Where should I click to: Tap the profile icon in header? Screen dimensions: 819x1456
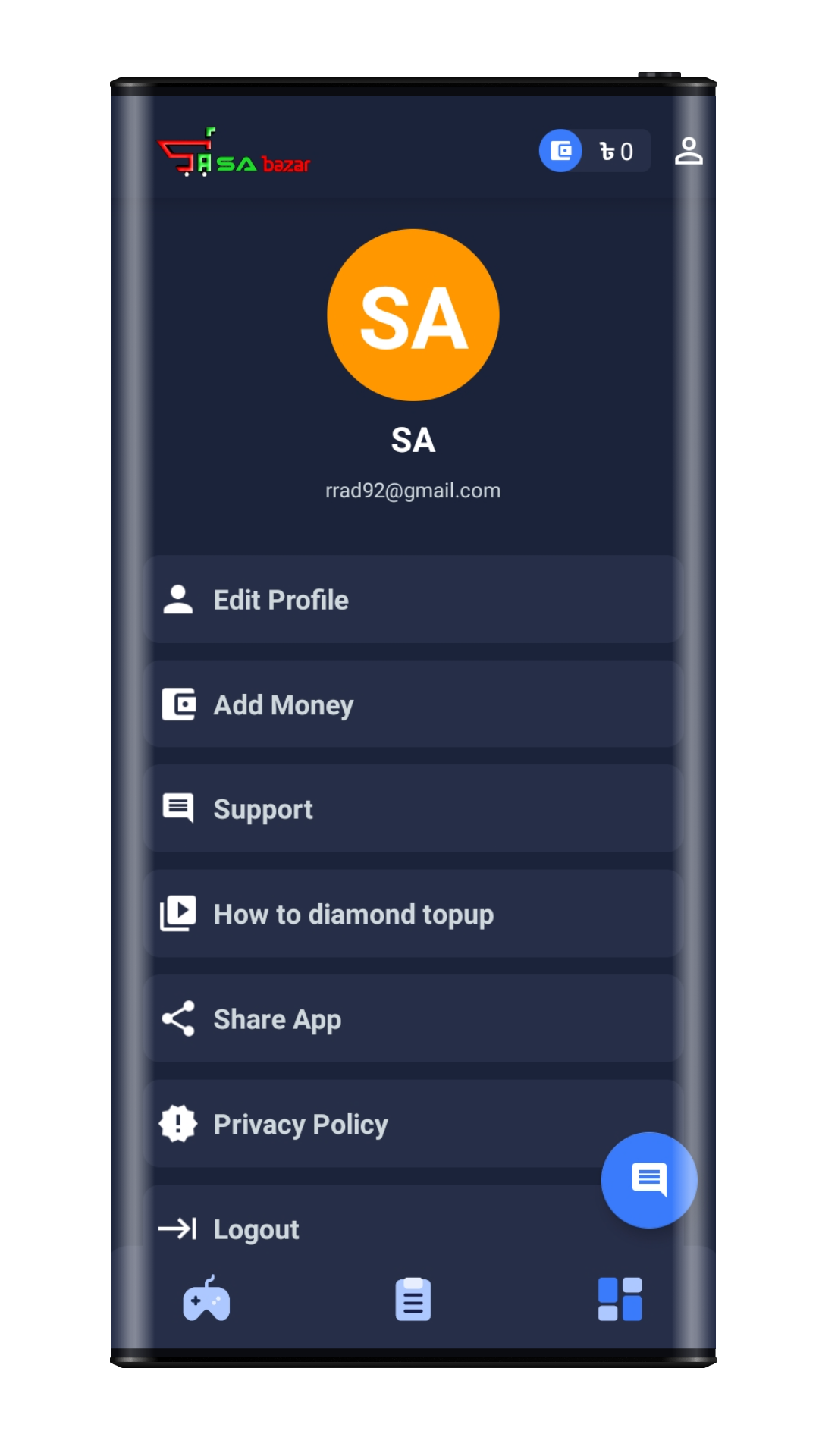(689, 151)
